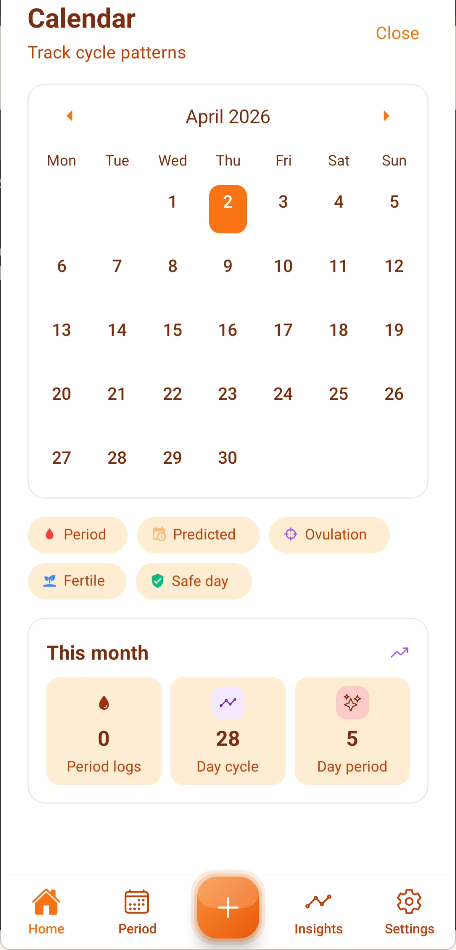This screenshot has height=950, width=456.
Task: Advance to the next month
Action: (386, 116)
